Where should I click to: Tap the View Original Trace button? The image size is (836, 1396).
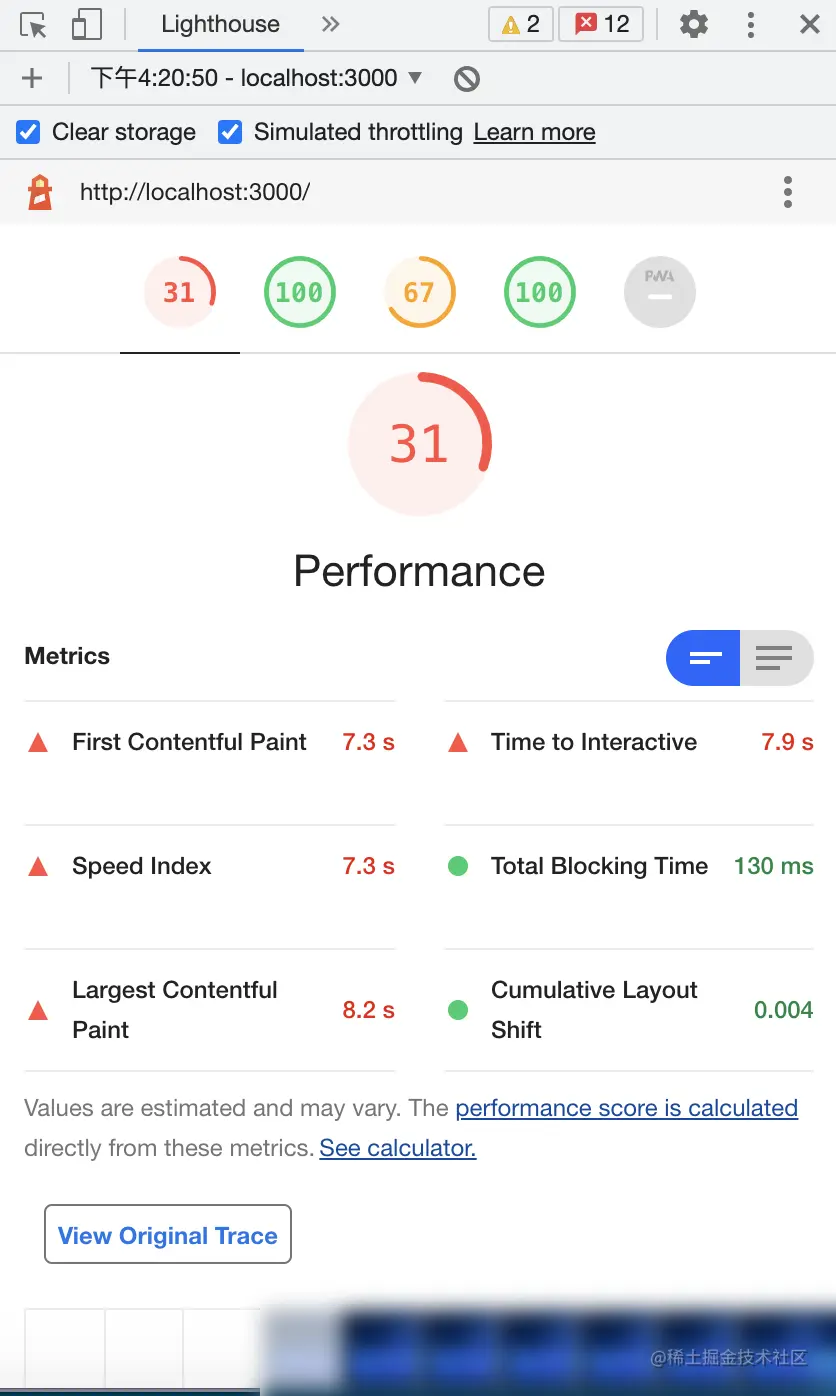pos(167,1235)
